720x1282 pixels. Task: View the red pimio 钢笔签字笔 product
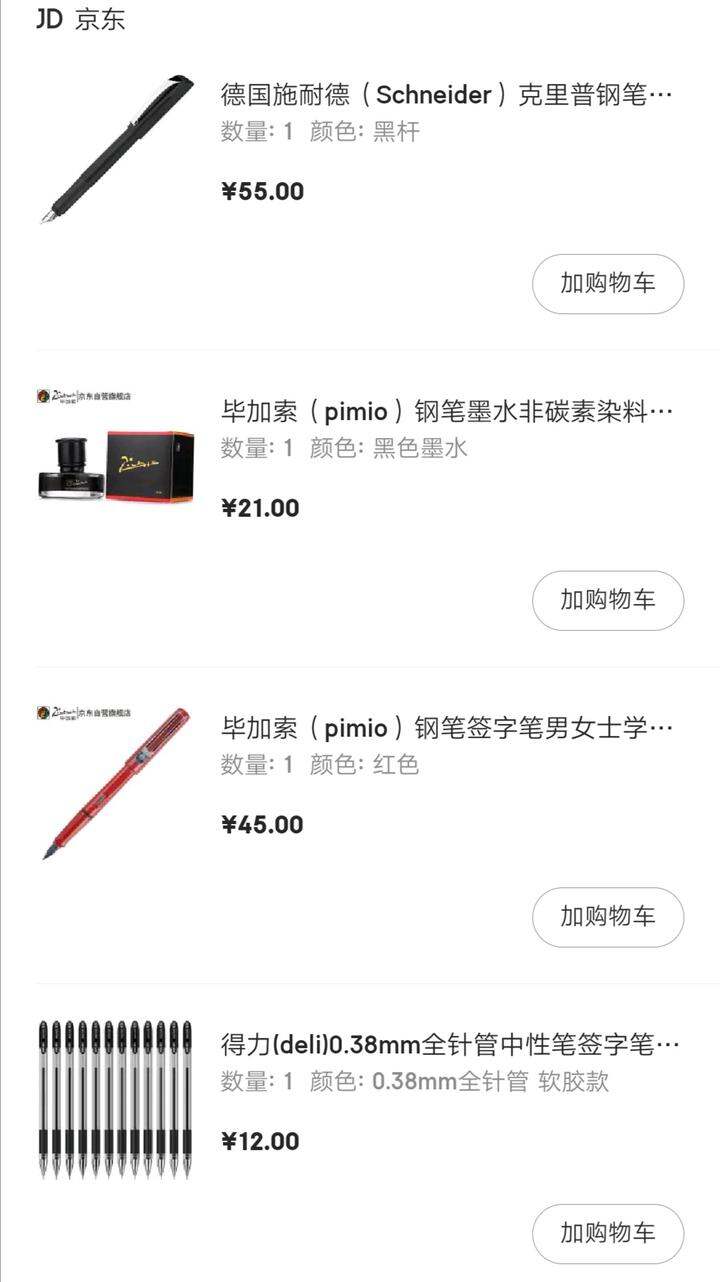tap(446, 729)
